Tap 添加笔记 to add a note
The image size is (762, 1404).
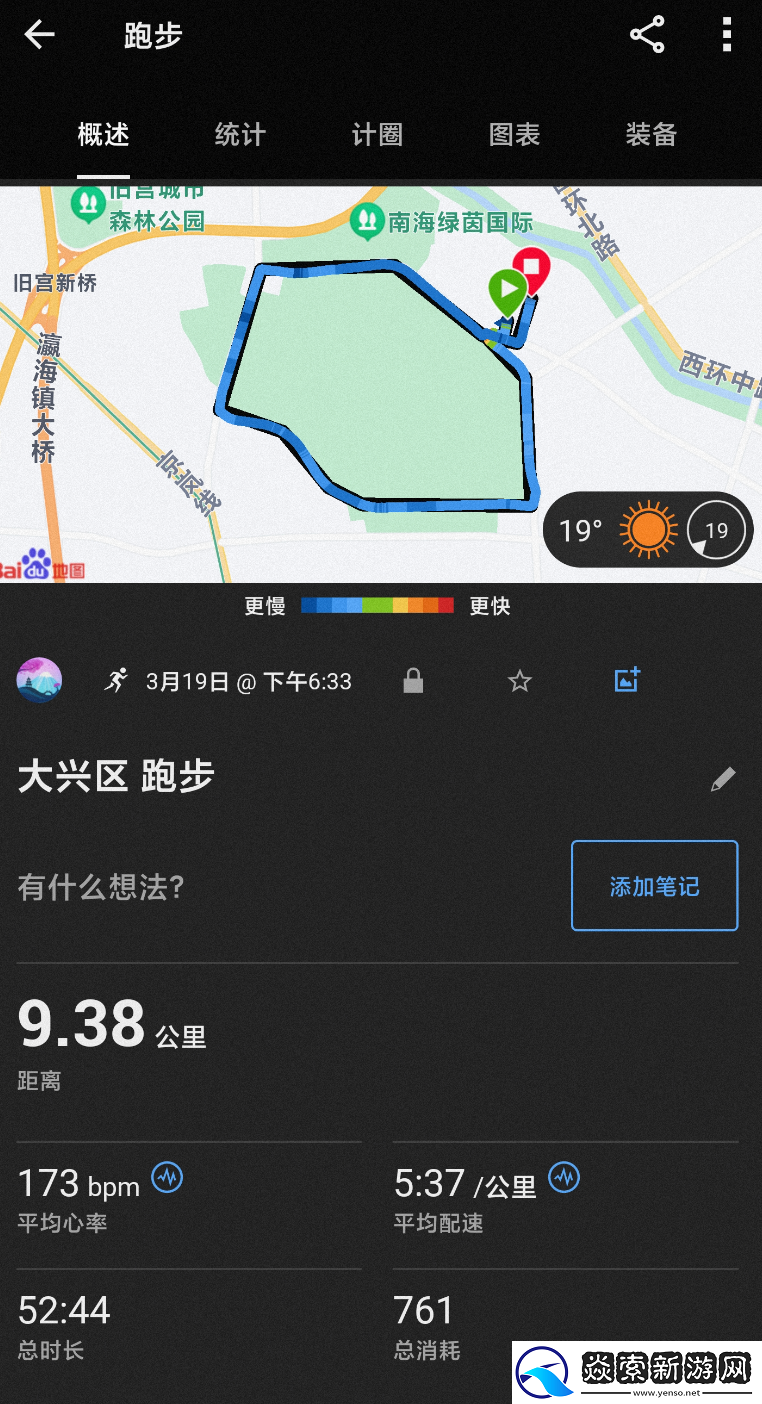(x=654, y=885)
